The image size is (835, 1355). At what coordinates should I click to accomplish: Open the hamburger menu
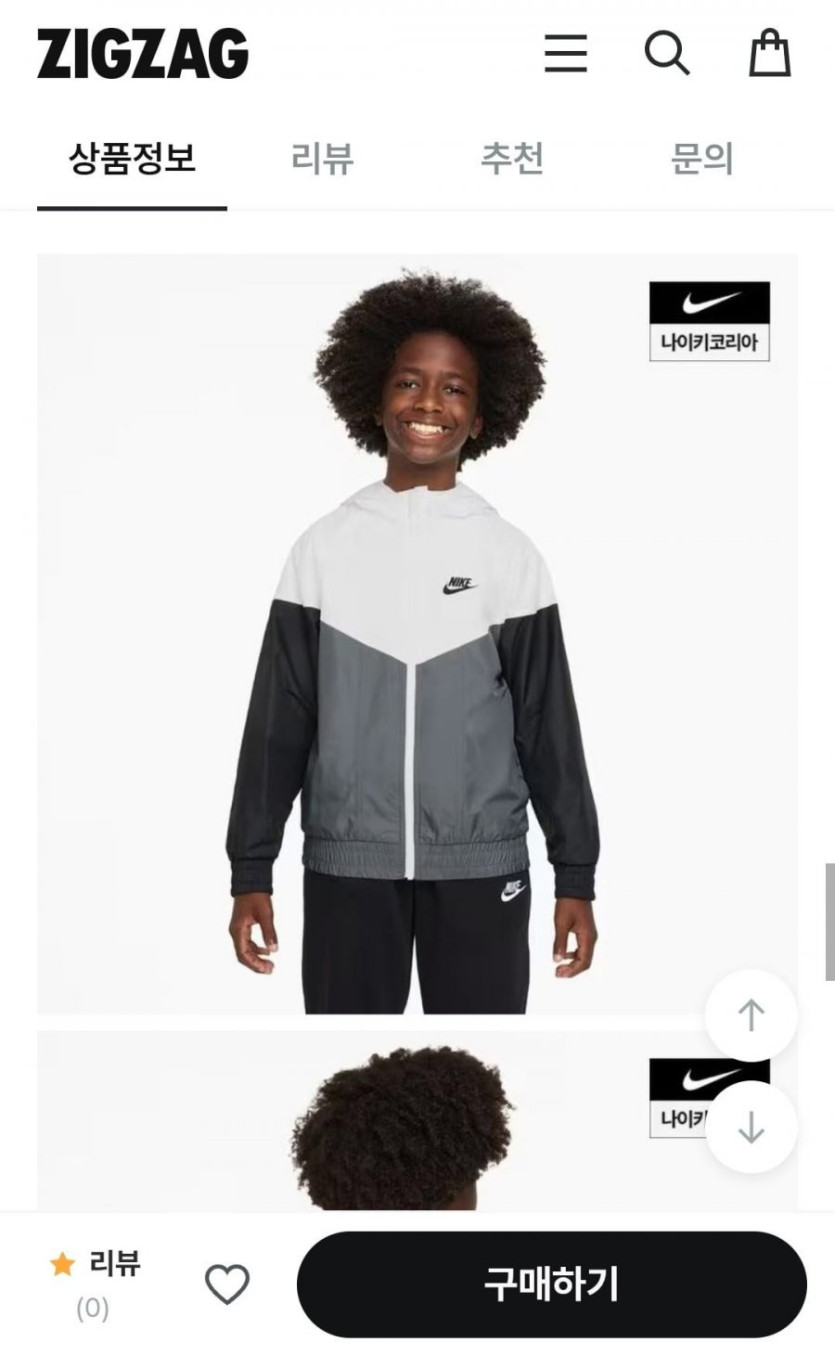[565, 53]
